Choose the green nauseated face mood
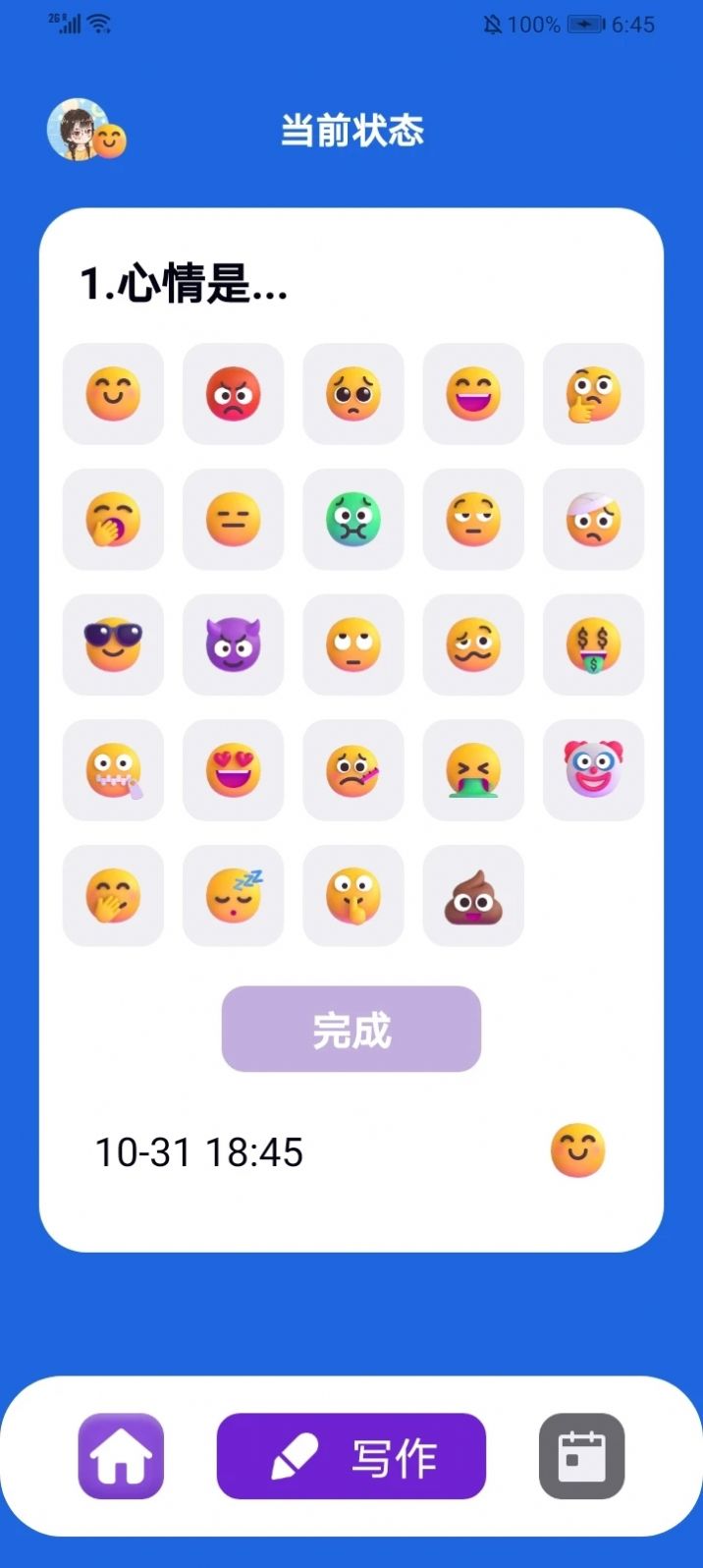Viewport: 703px width, 1568px height. [x=352, y=519]
